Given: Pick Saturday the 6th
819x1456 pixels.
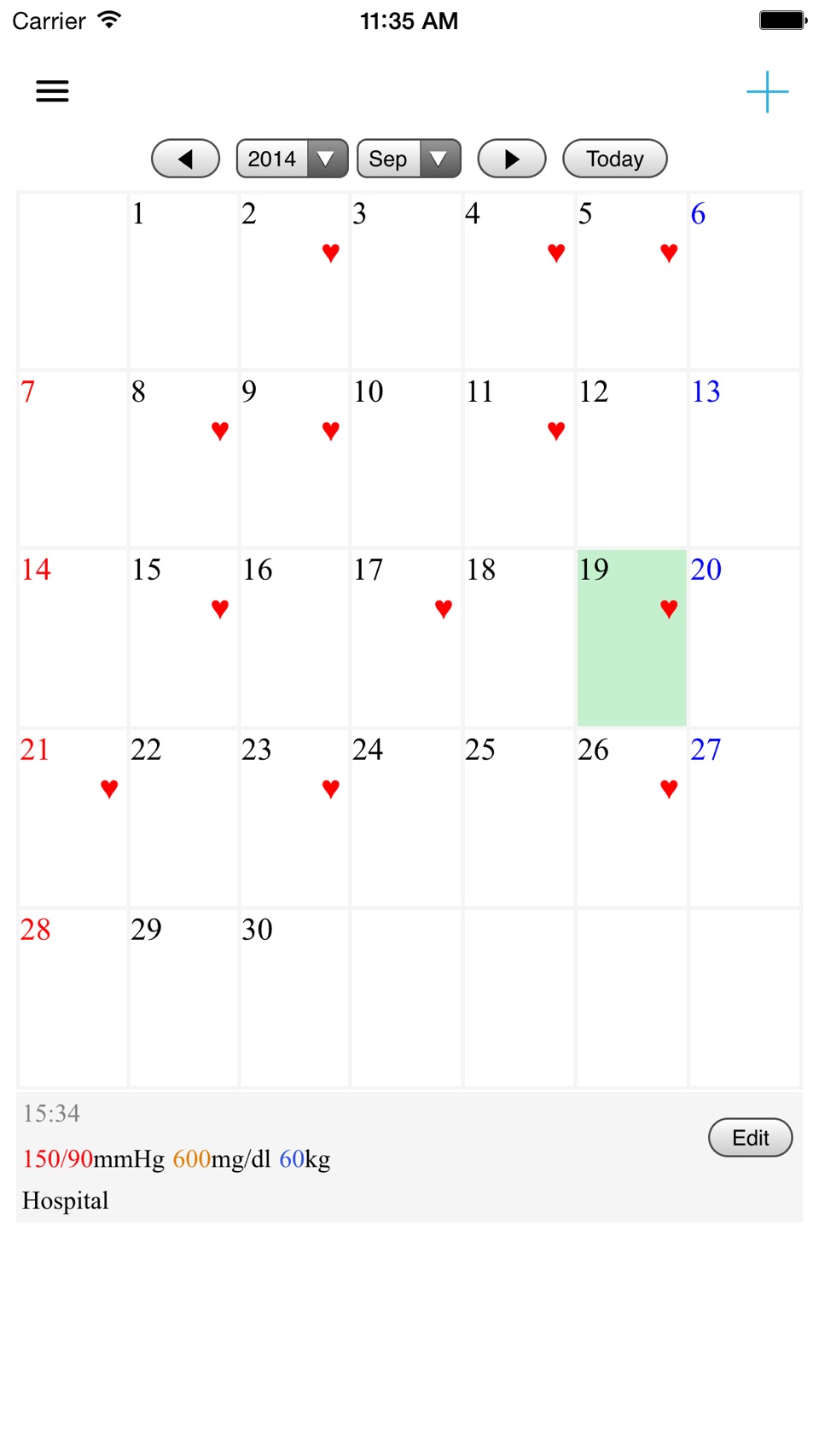Looking at the screenshot, I should click(745, 281).
